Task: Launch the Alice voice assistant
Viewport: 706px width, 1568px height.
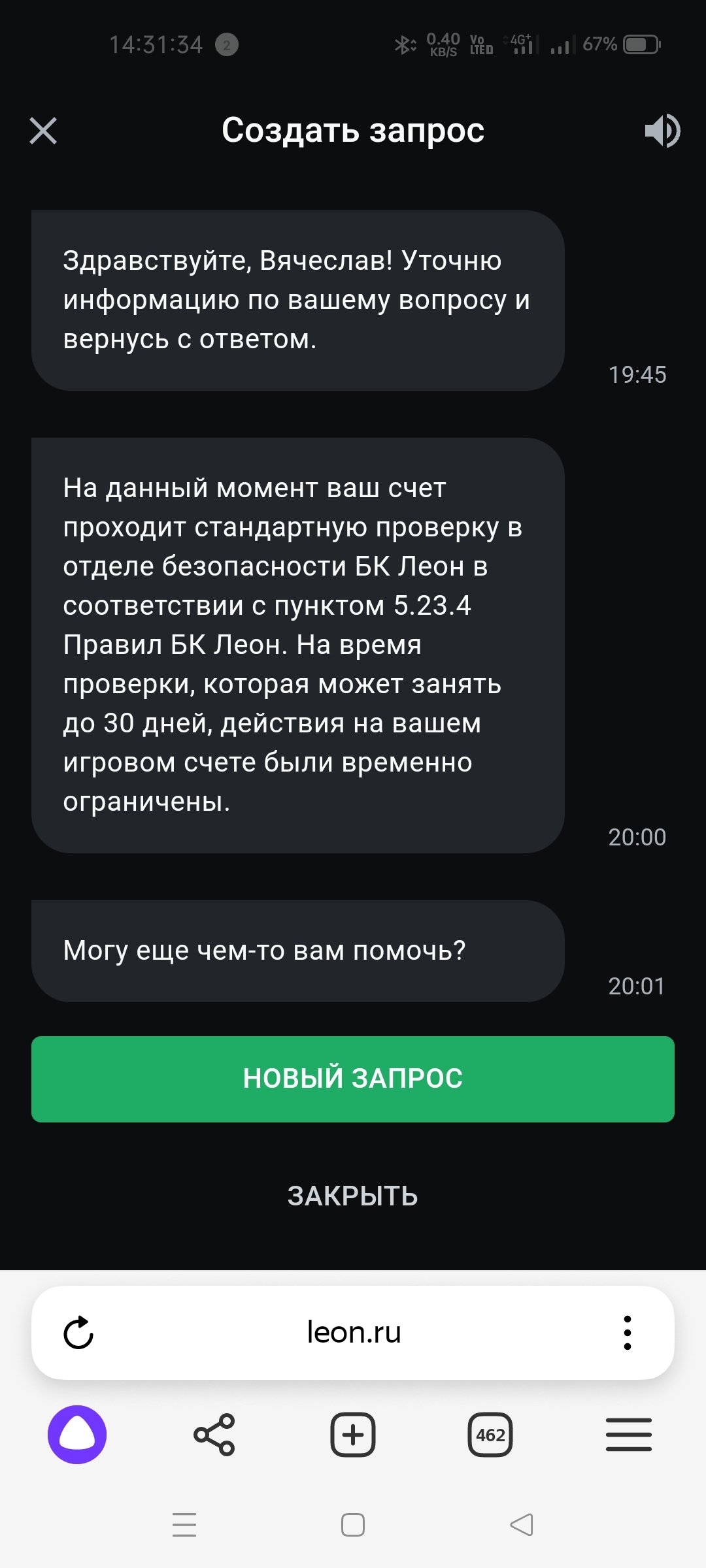Action: (x=77, y=1435)
